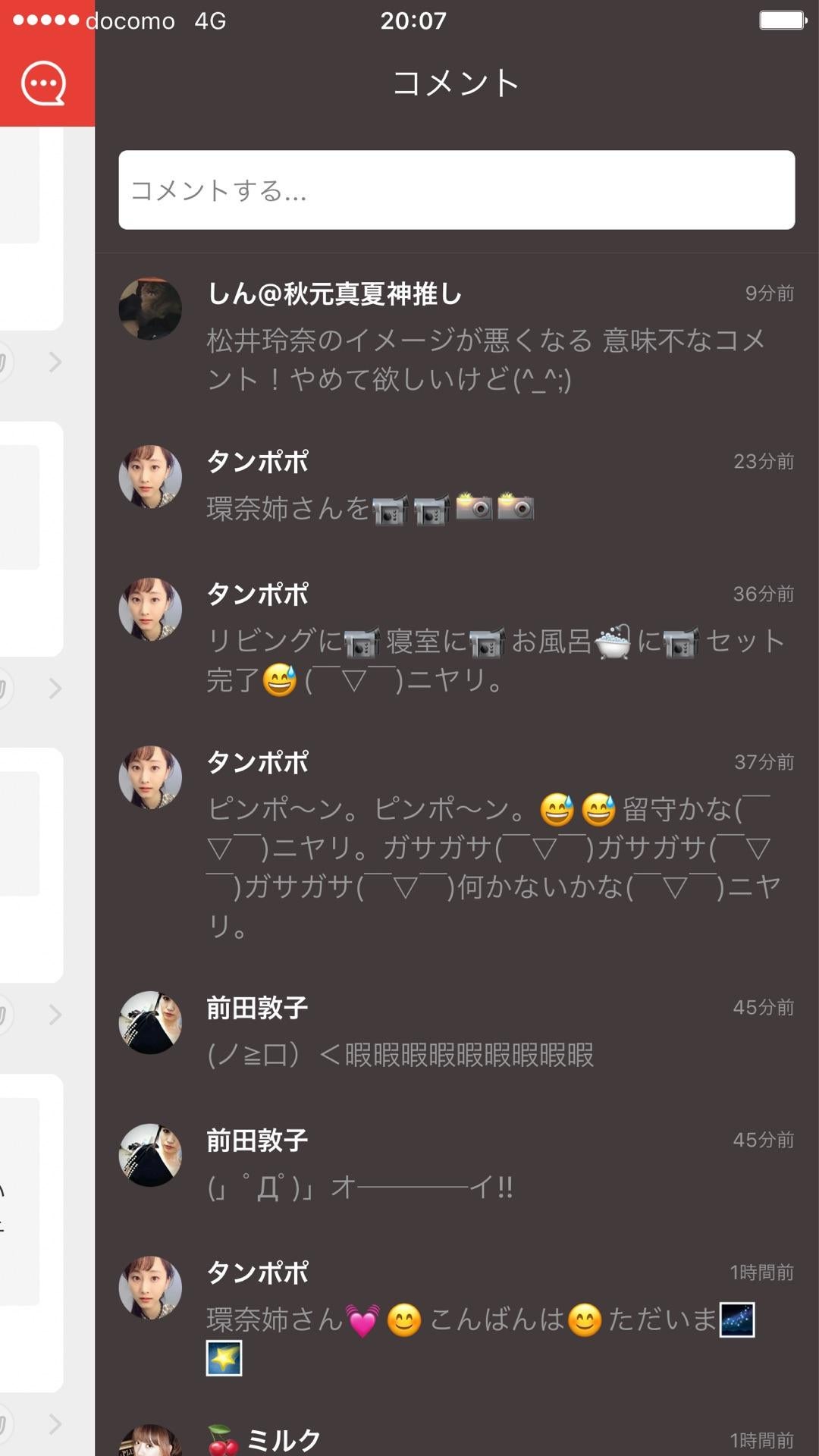Image resolution: width=819 pixels, height=1456 pixels.
Task: Tap the red speech bubble comment icon
Action: point(44,82)
